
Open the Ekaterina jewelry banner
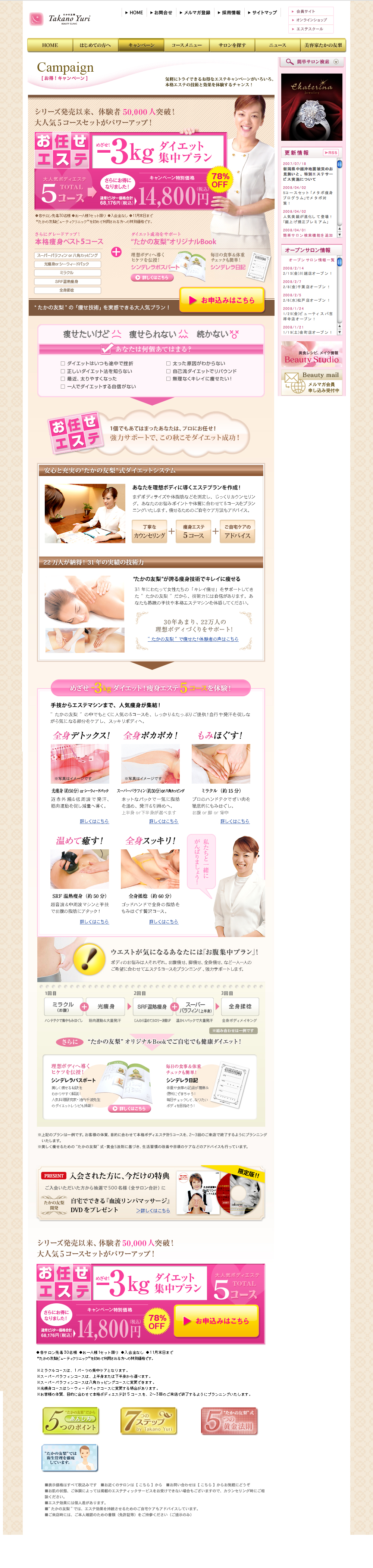311,107
